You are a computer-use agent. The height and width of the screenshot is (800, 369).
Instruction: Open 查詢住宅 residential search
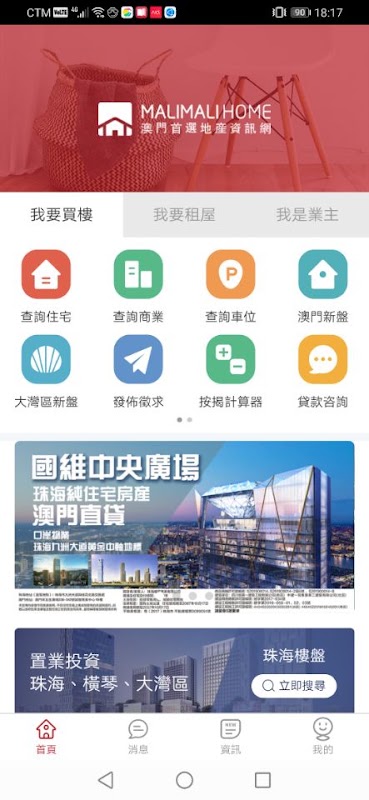46,286
